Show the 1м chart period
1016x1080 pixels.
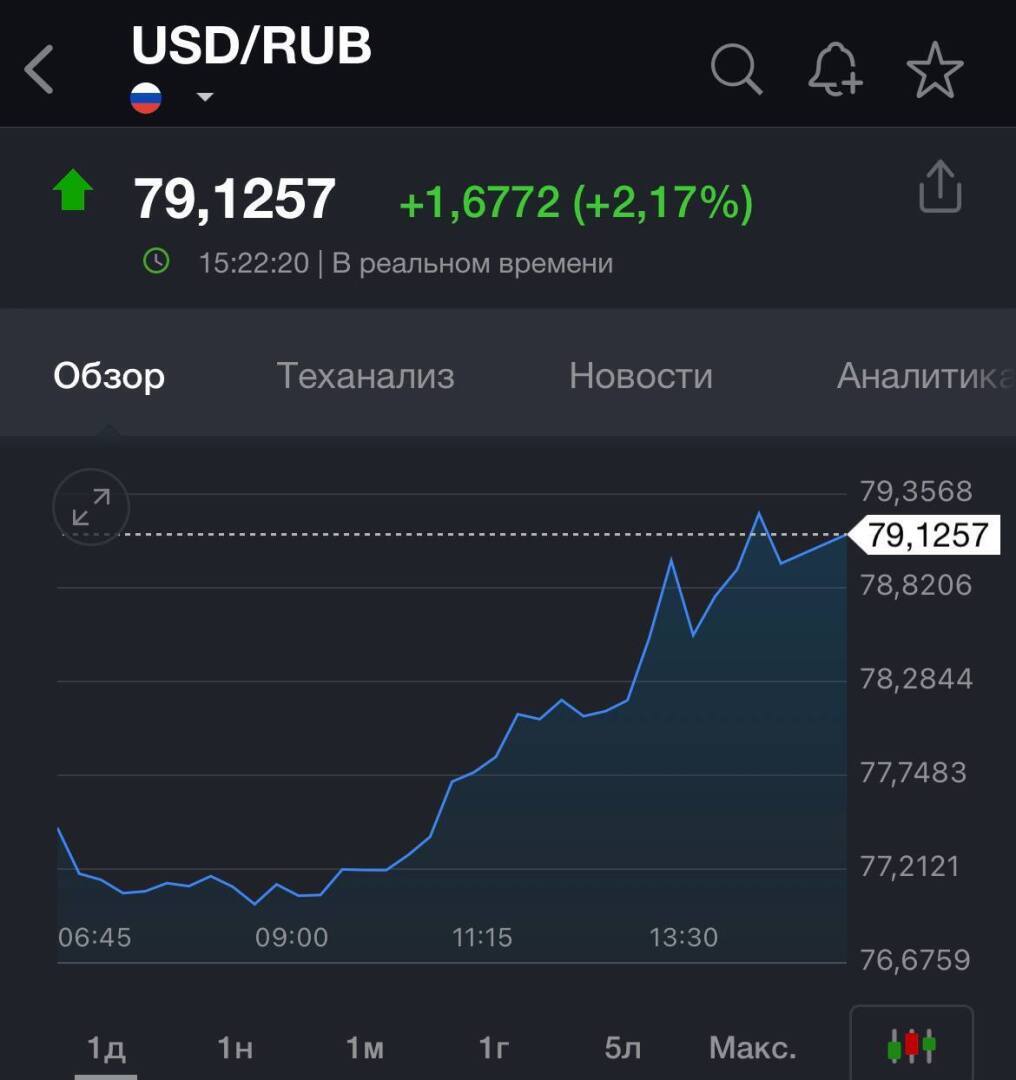pyautogui.click(x=364, y=1047)
